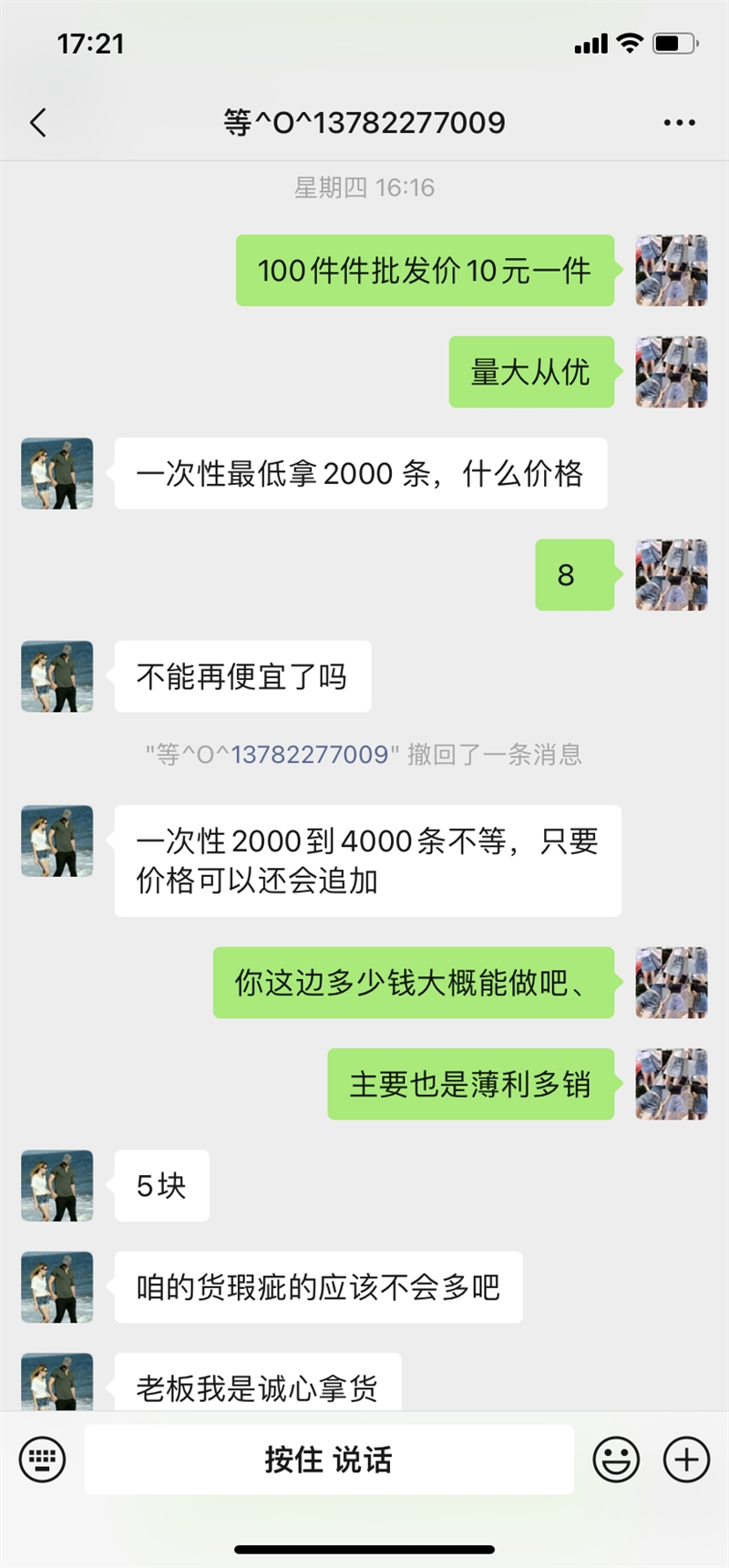Image resolution: width=729 pixels, height=1568 pixels.
Task: Go back to the chat list
Action: (x=38, y=122)
